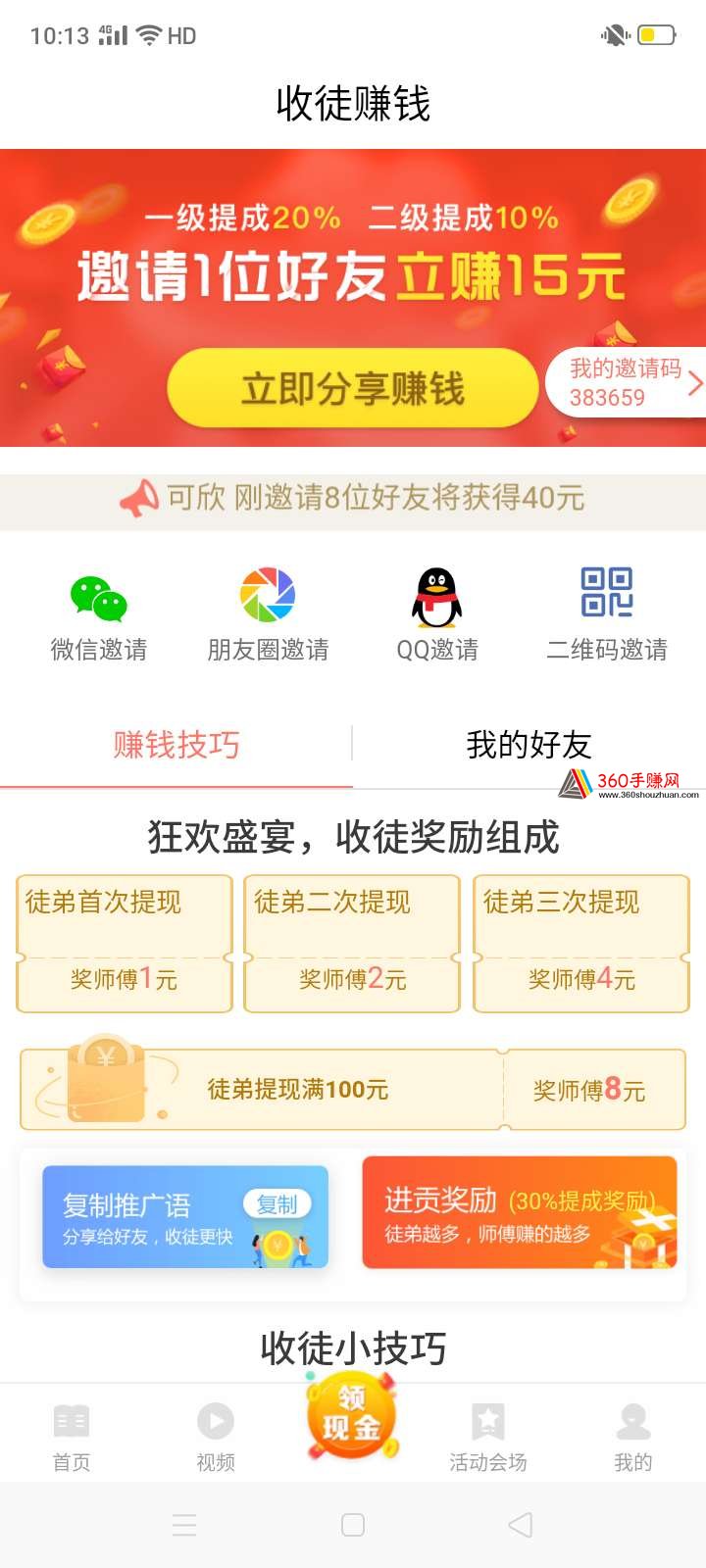Tap the 立即分享赚钱 button

click(x=352, y=388)
